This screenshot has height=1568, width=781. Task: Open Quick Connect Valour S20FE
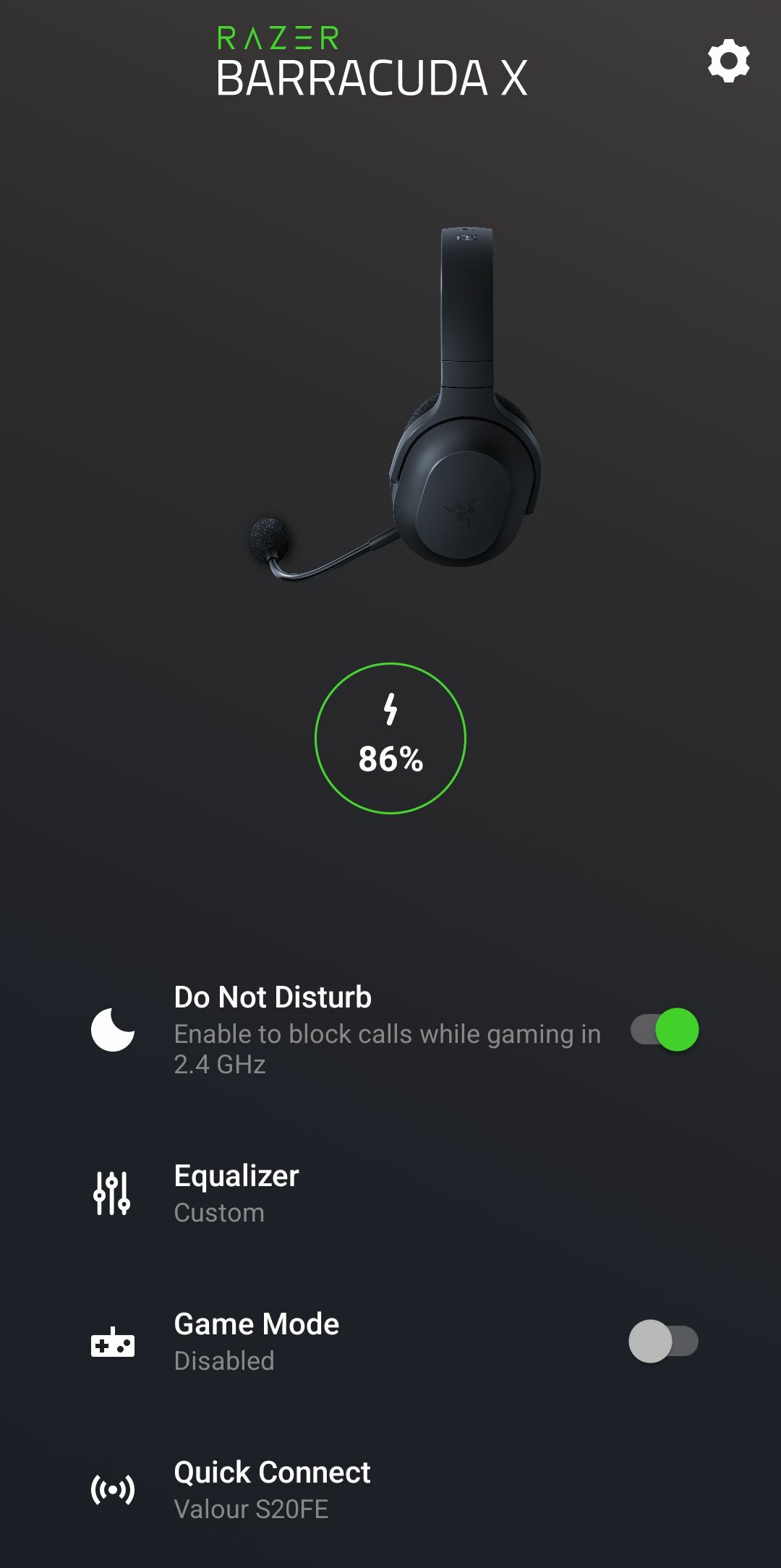390,1490
